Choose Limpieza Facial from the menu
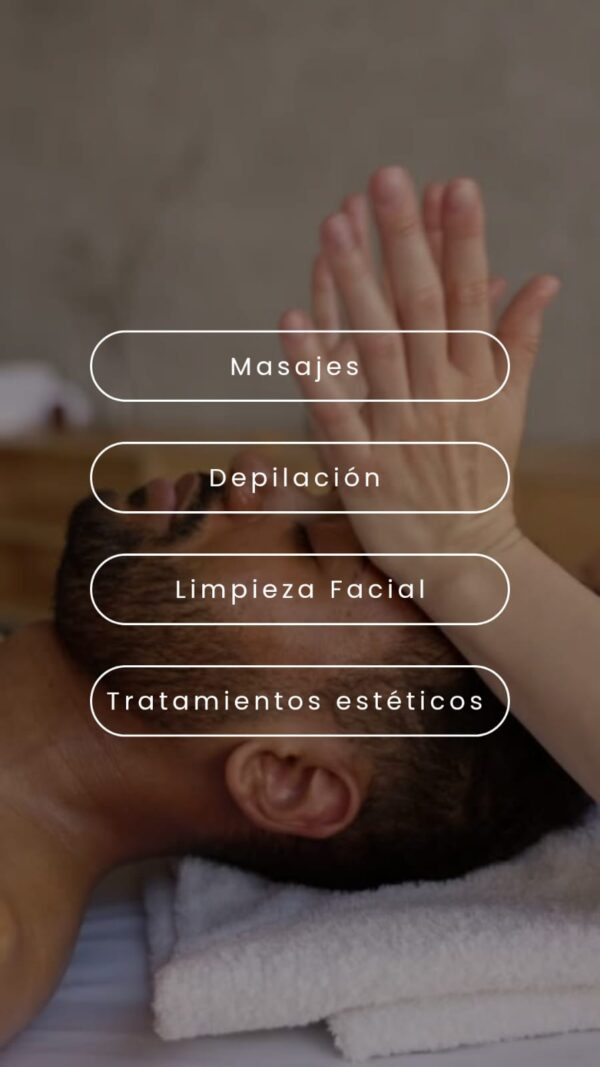 299,590
